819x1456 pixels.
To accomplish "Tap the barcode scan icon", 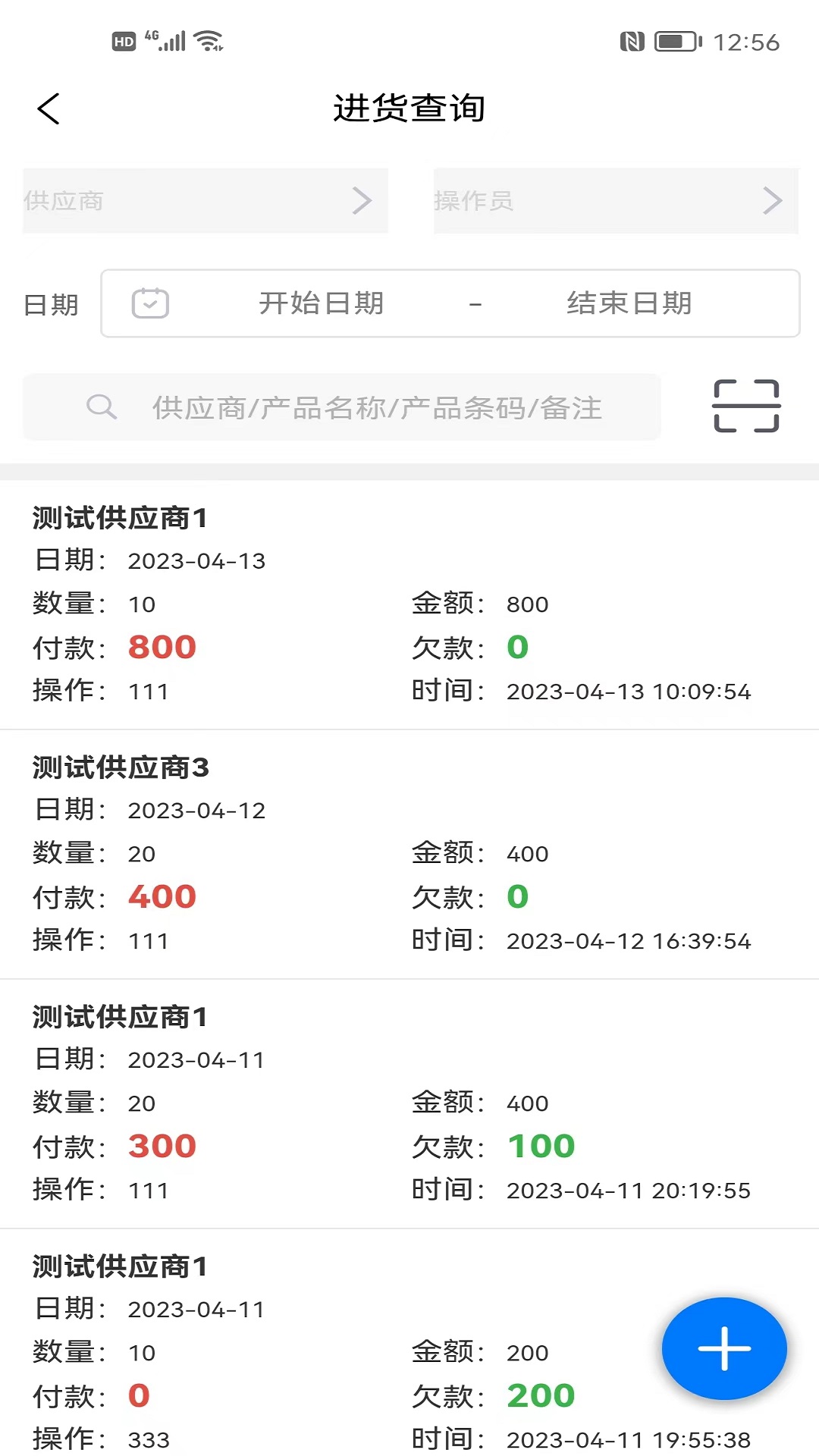I will tap(748, 406).
